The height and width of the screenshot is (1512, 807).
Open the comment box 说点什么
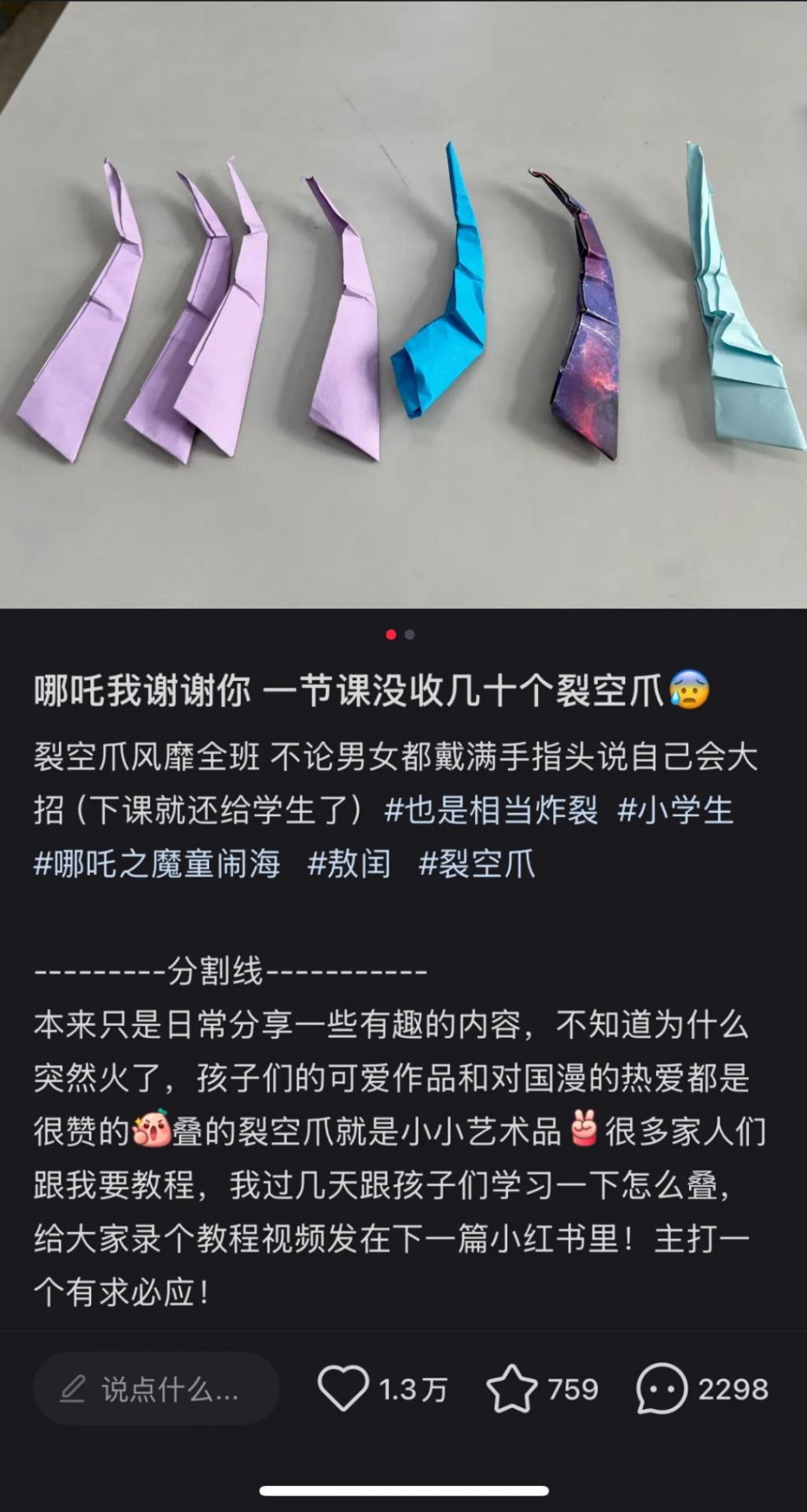pos(156,1389)
